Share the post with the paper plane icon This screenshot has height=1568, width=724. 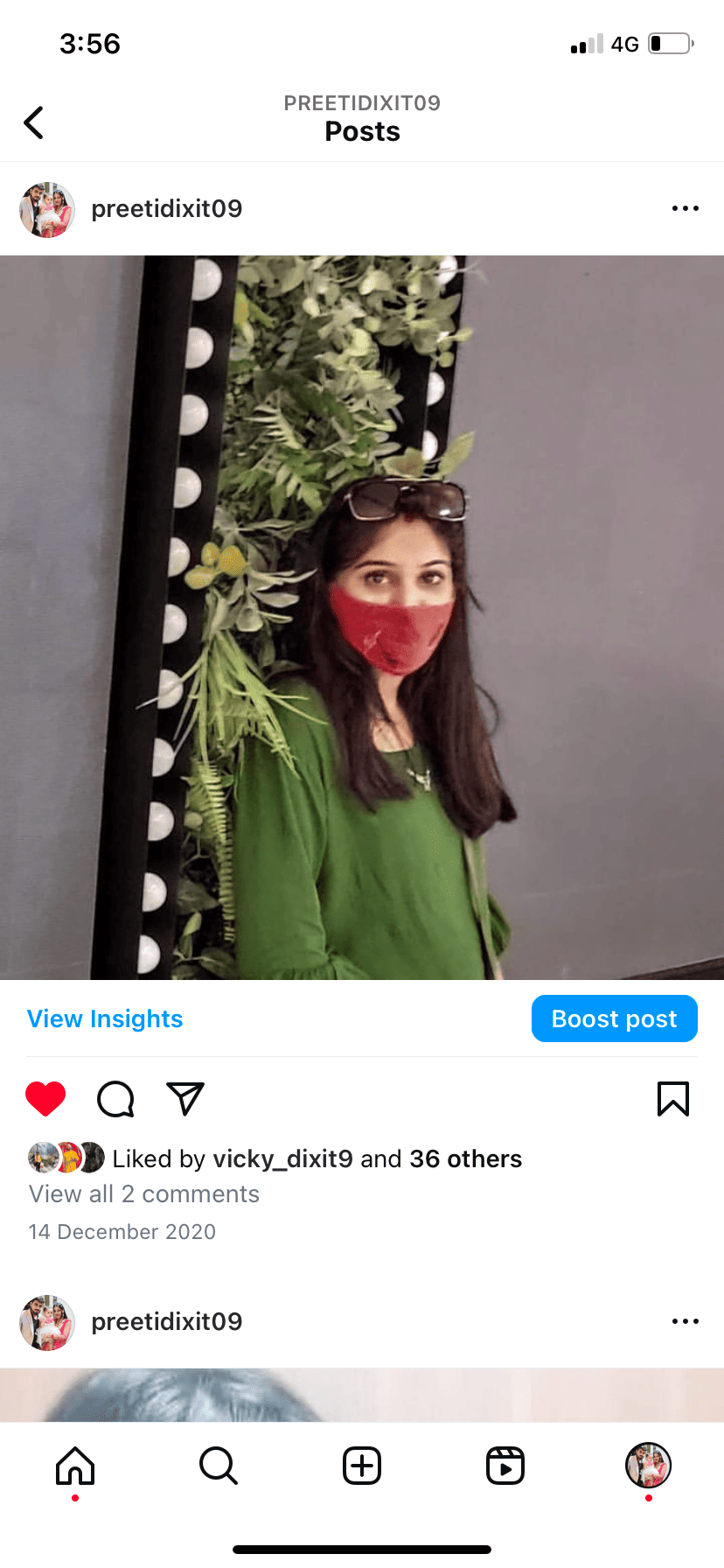[x=185, y=1099]
